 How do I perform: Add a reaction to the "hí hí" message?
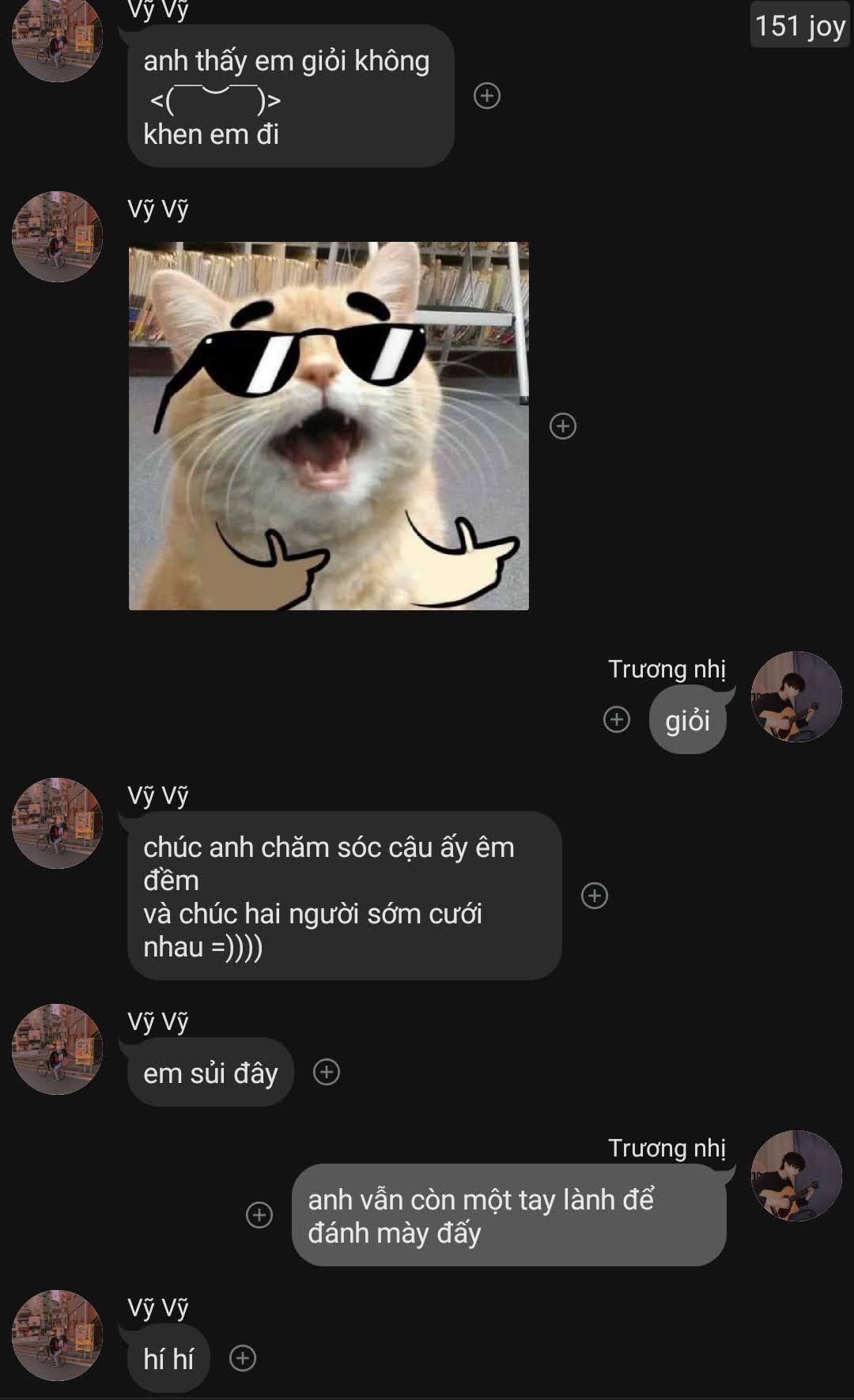(242, 1358)
